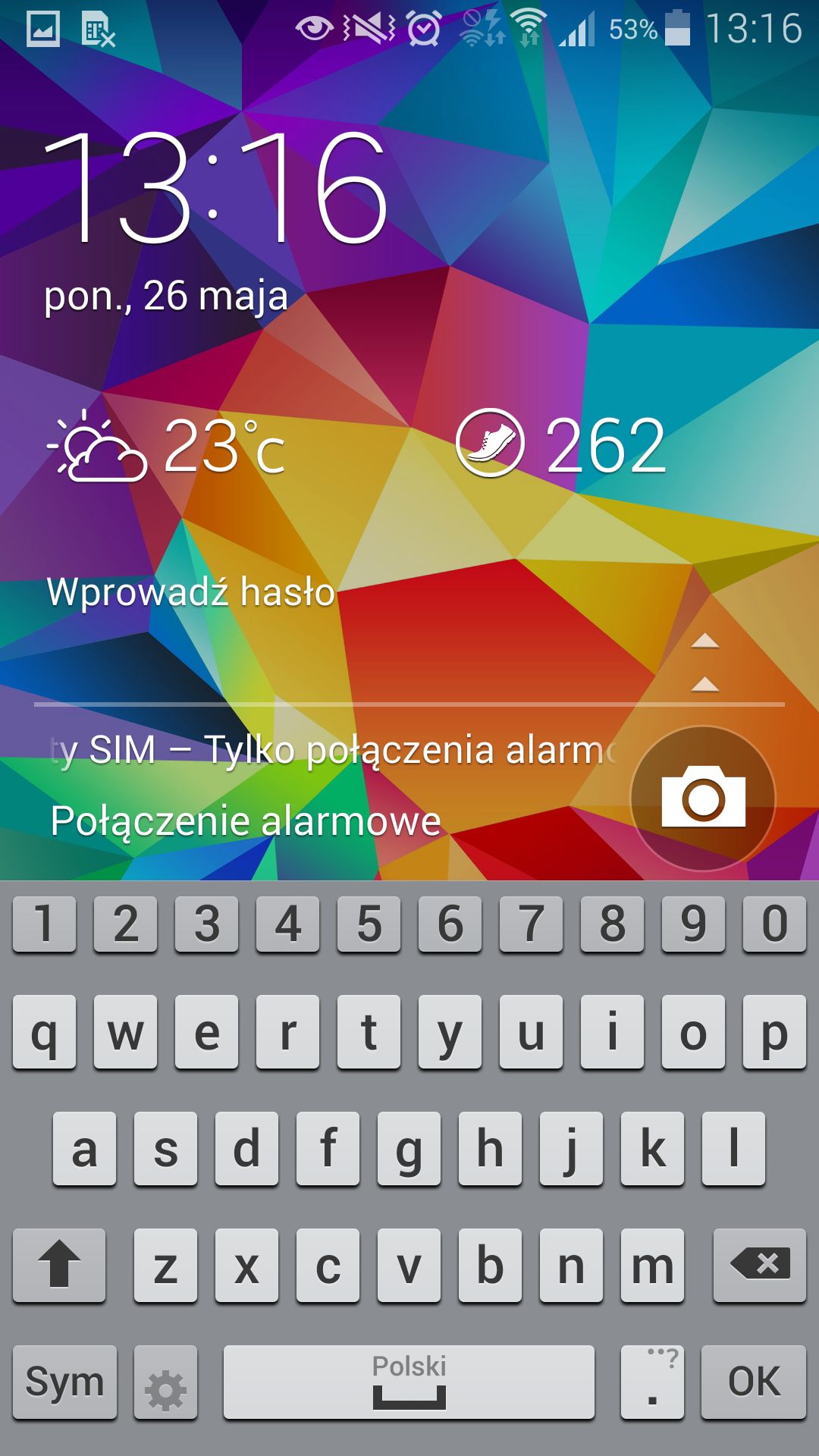Enable shift on the keyboard
Screen dimensions: 819x1456
click(x=59, y=1265)
